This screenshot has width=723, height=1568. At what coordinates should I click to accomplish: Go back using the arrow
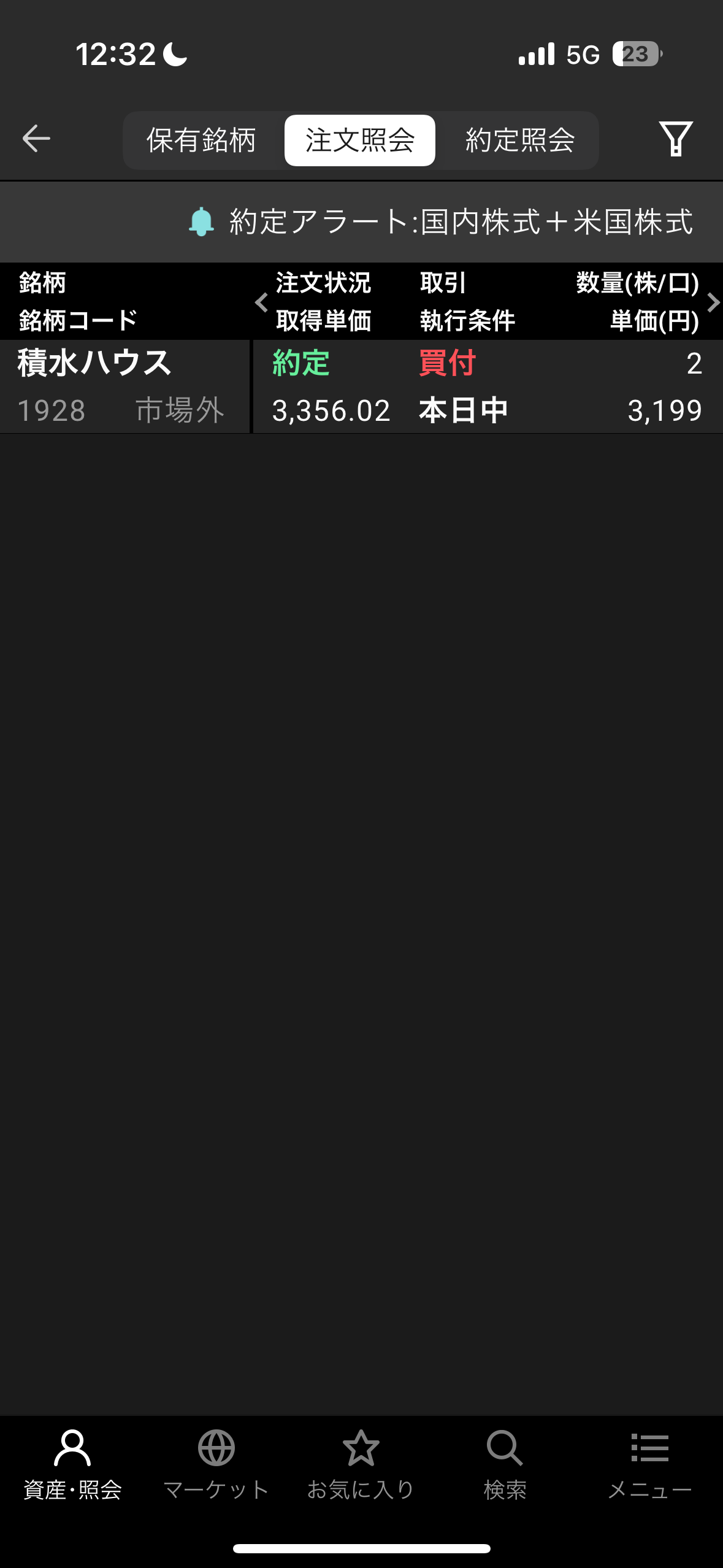(36, 138)
